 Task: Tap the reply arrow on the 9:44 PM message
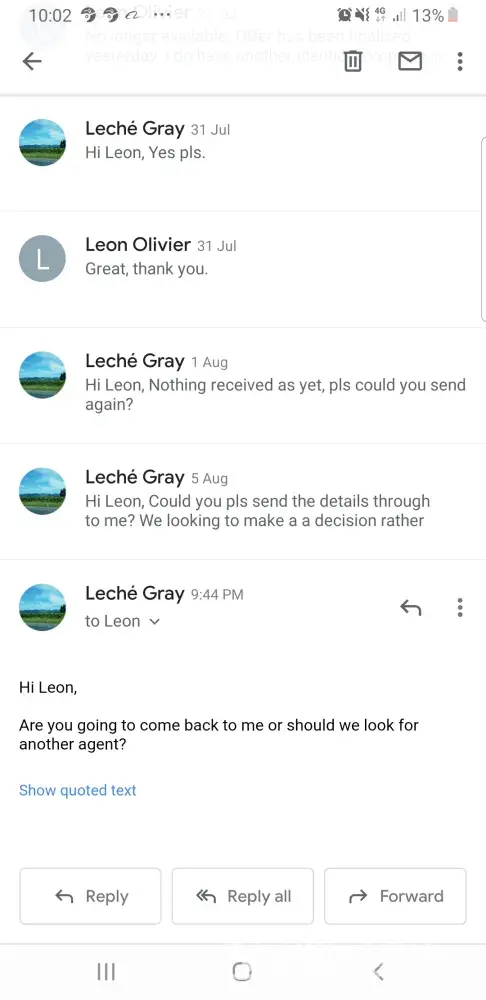click(411, 608)
